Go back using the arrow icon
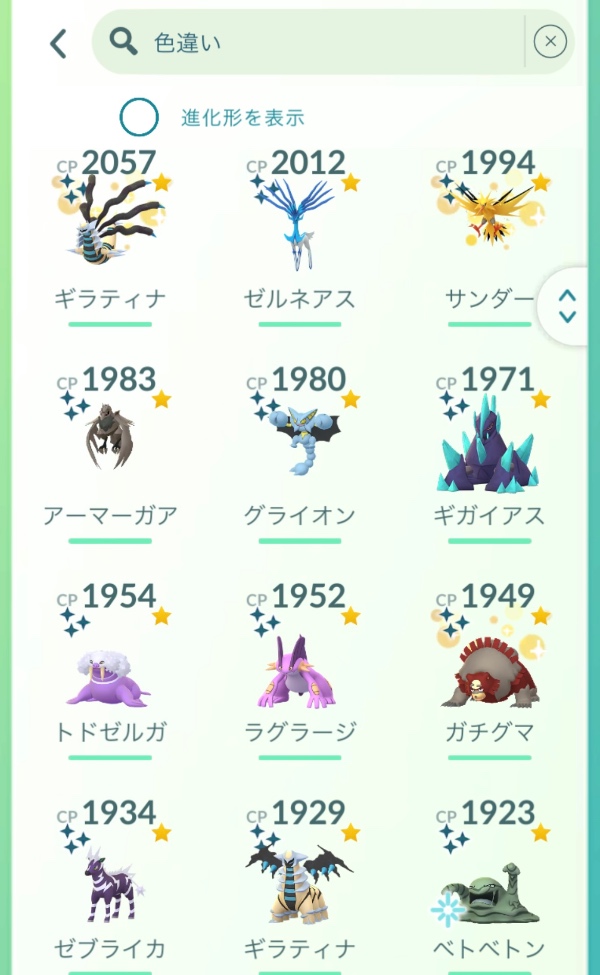This screenshot has width=600, height=975. click(58, 42)
